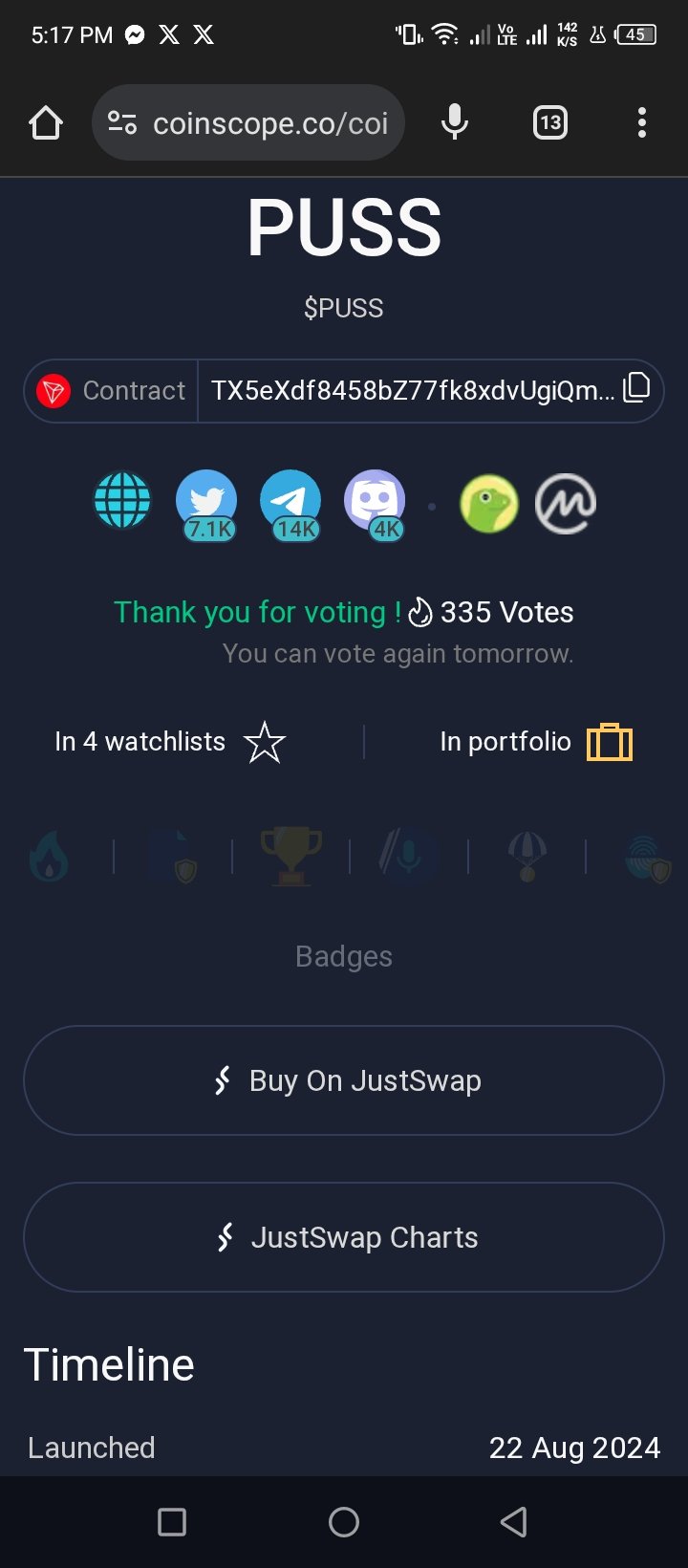Start voice search with the microphone
The image size is (688, 1568).
[455, 122]
